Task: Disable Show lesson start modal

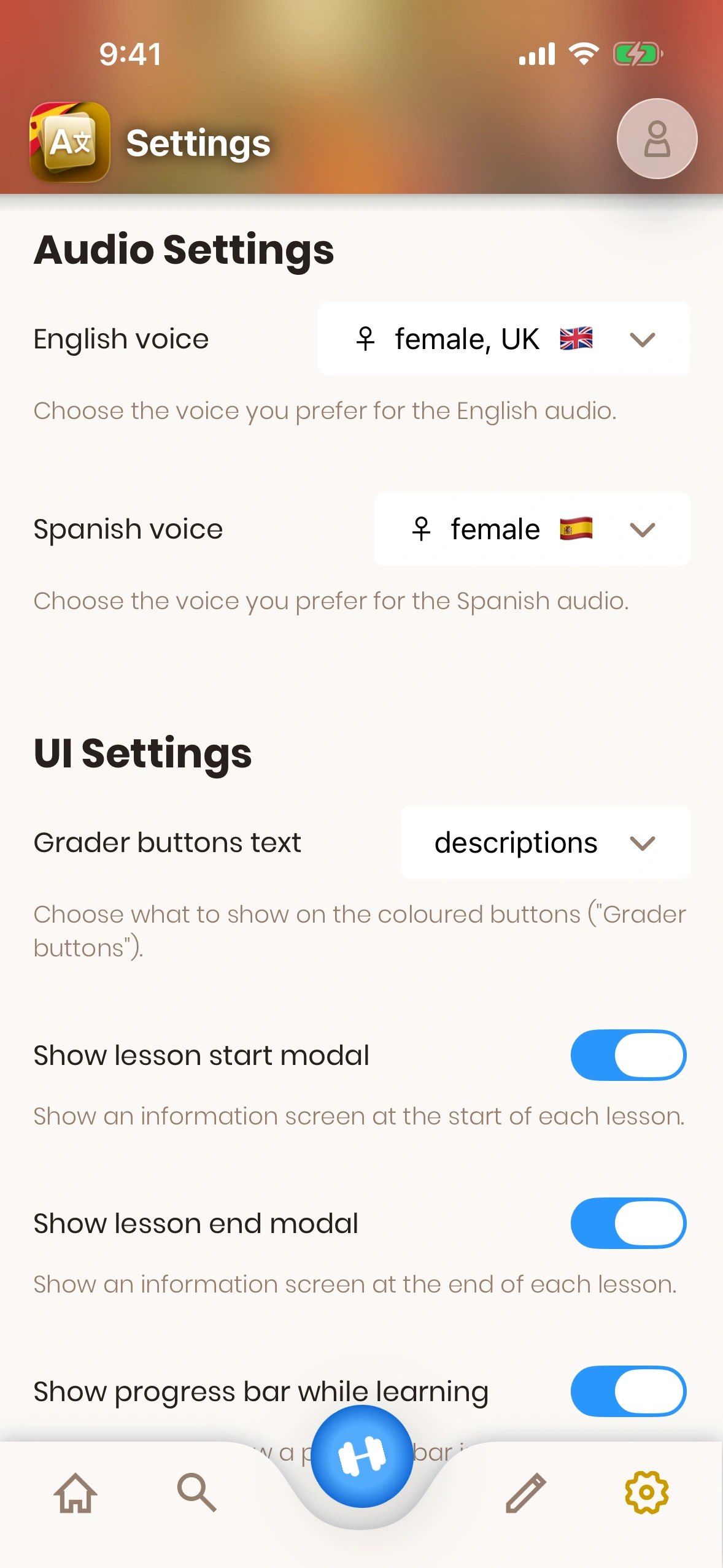Action: (628, 1055)
